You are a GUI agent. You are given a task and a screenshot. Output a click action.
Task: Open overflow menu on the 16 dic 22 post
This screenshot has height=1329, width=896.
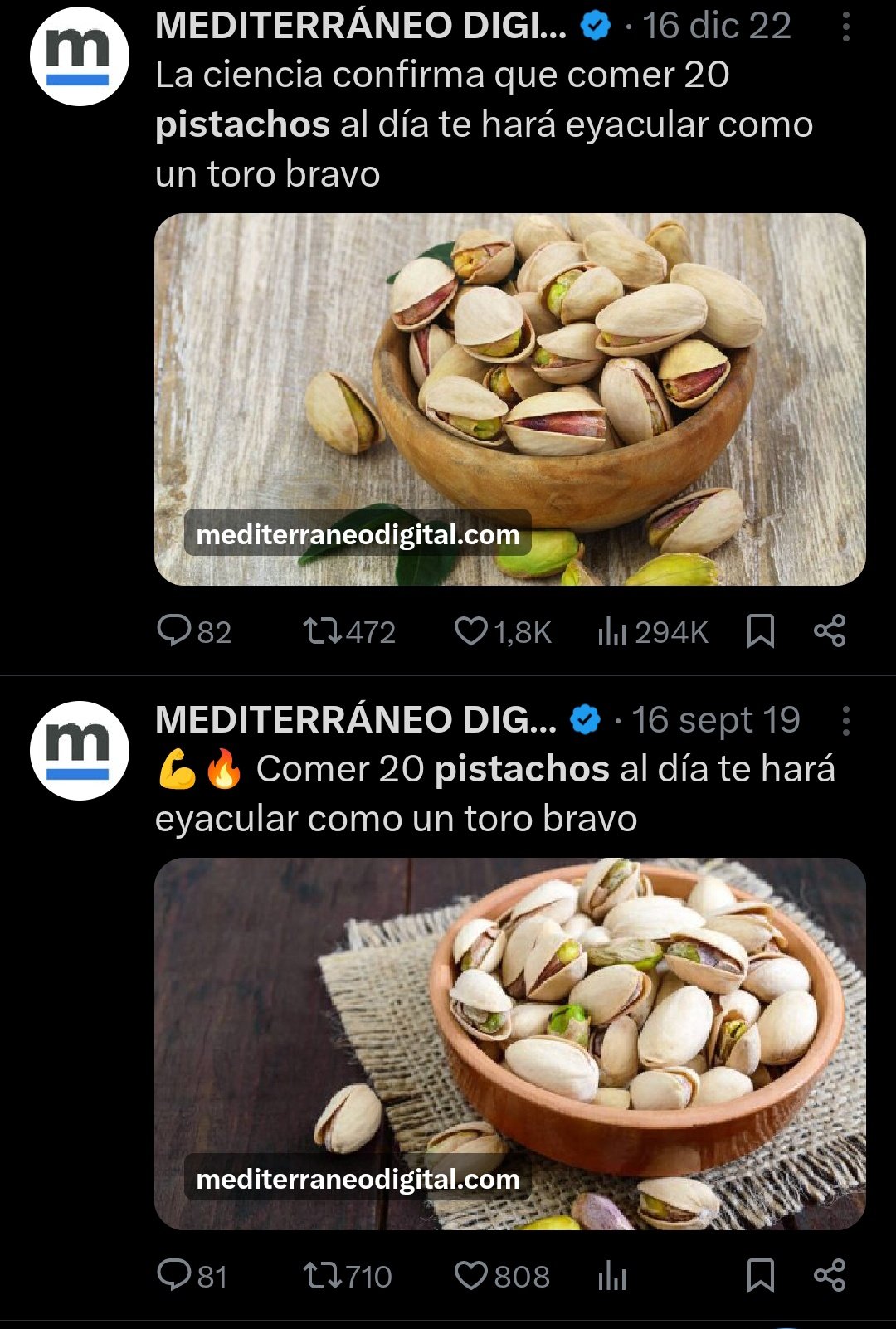[x=845, y=27]
